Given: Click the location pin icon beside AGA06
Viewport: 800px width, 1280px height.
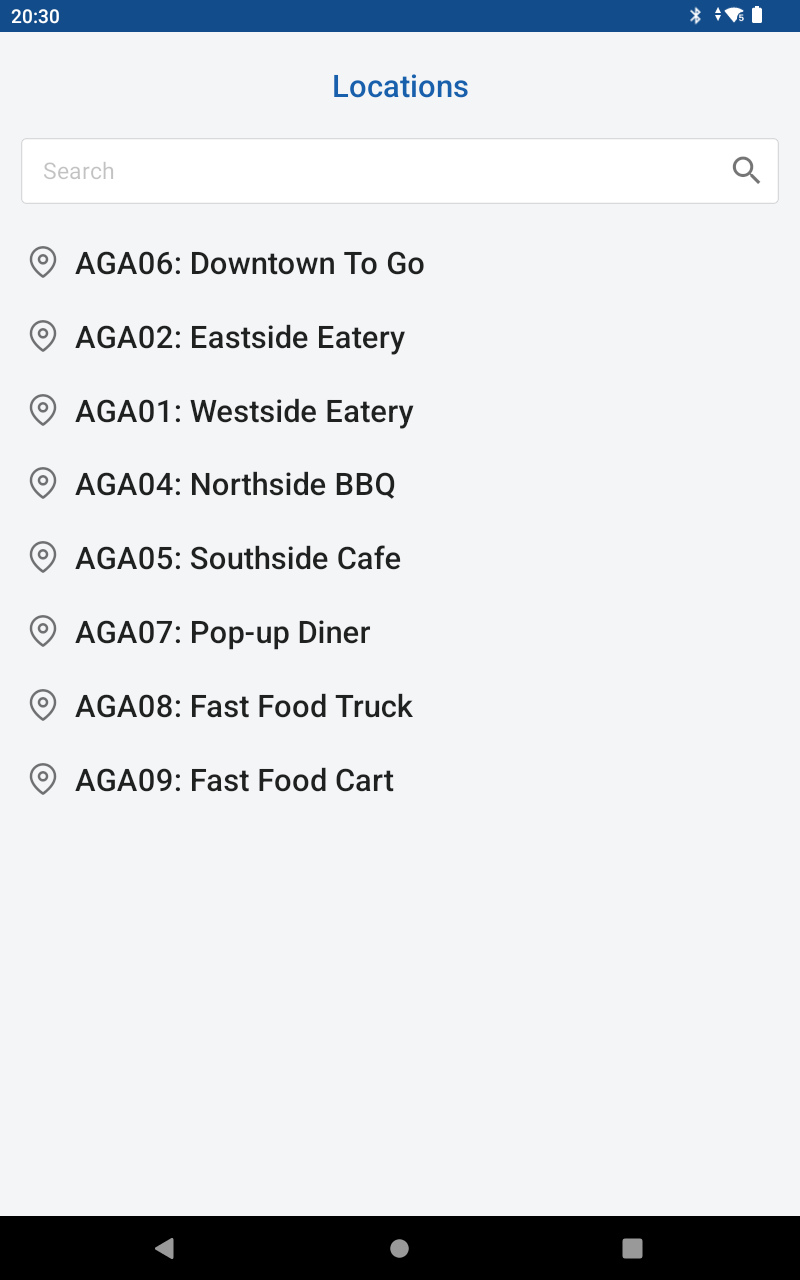Looking at the screenshot, I should click(x=43, y=263).
